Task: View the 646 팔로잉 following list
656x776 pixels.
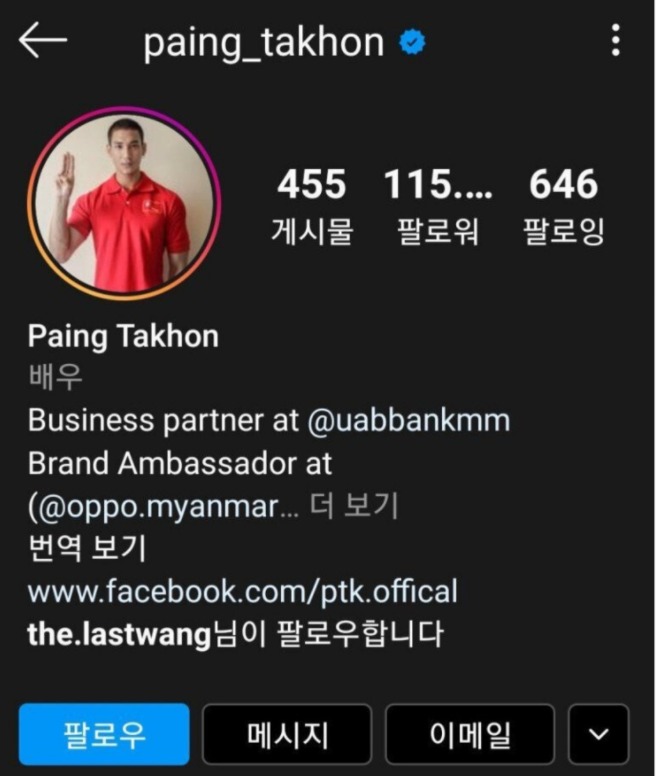Action: tap(563, 207)
